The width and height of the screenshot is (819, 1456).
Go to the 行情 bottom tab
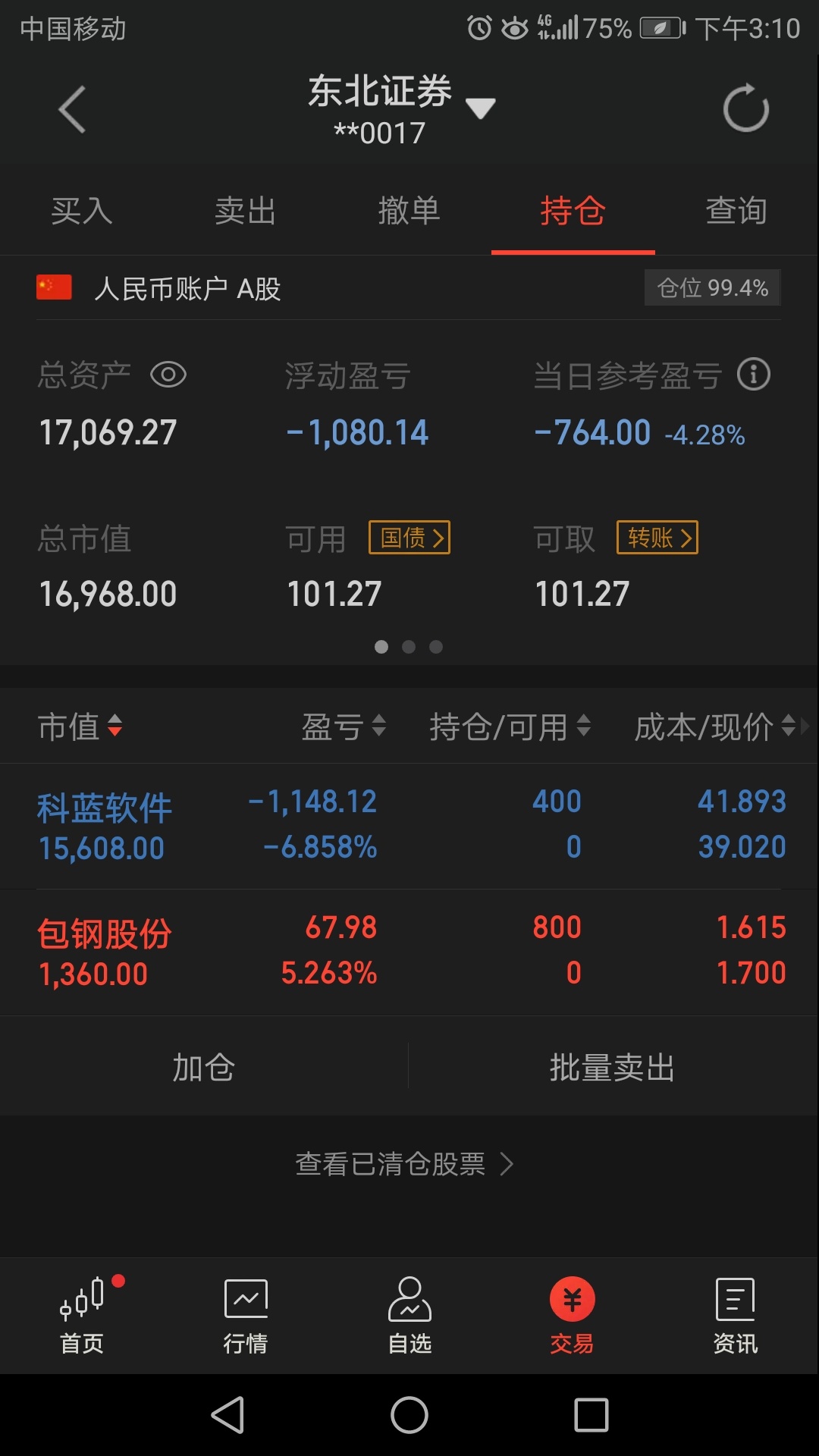point(246,1316)
